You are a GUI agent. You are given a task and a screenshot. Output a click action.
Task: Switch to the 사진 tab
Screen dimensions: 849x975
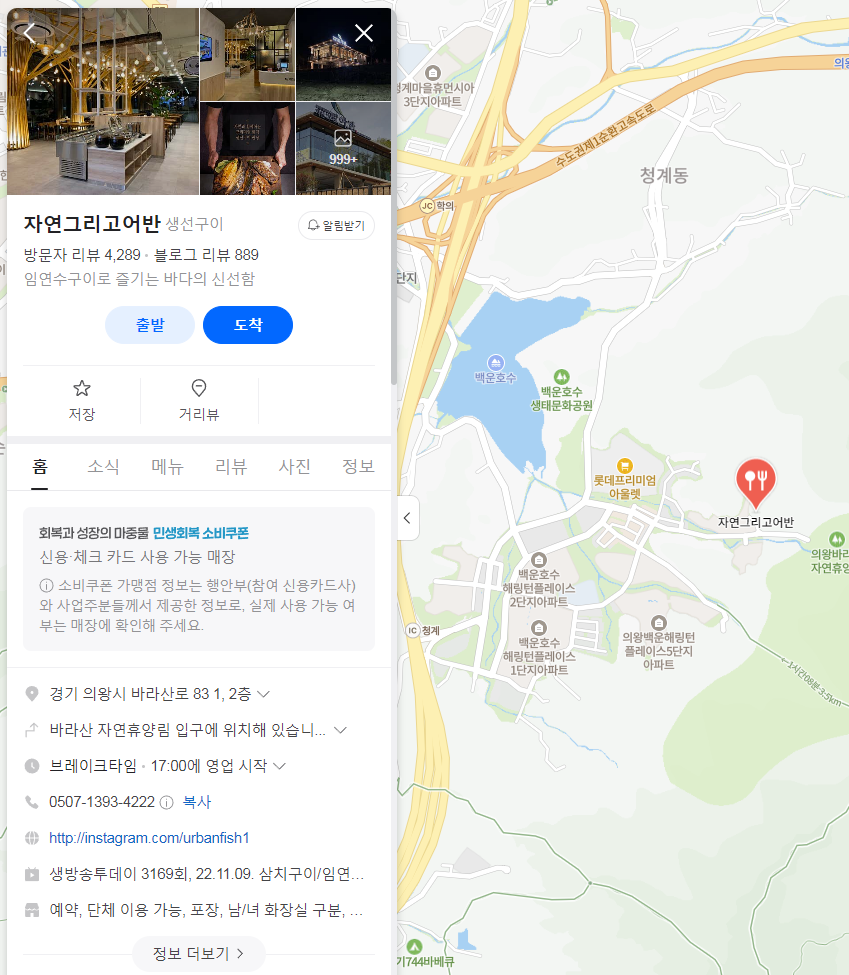pos(295,466)
